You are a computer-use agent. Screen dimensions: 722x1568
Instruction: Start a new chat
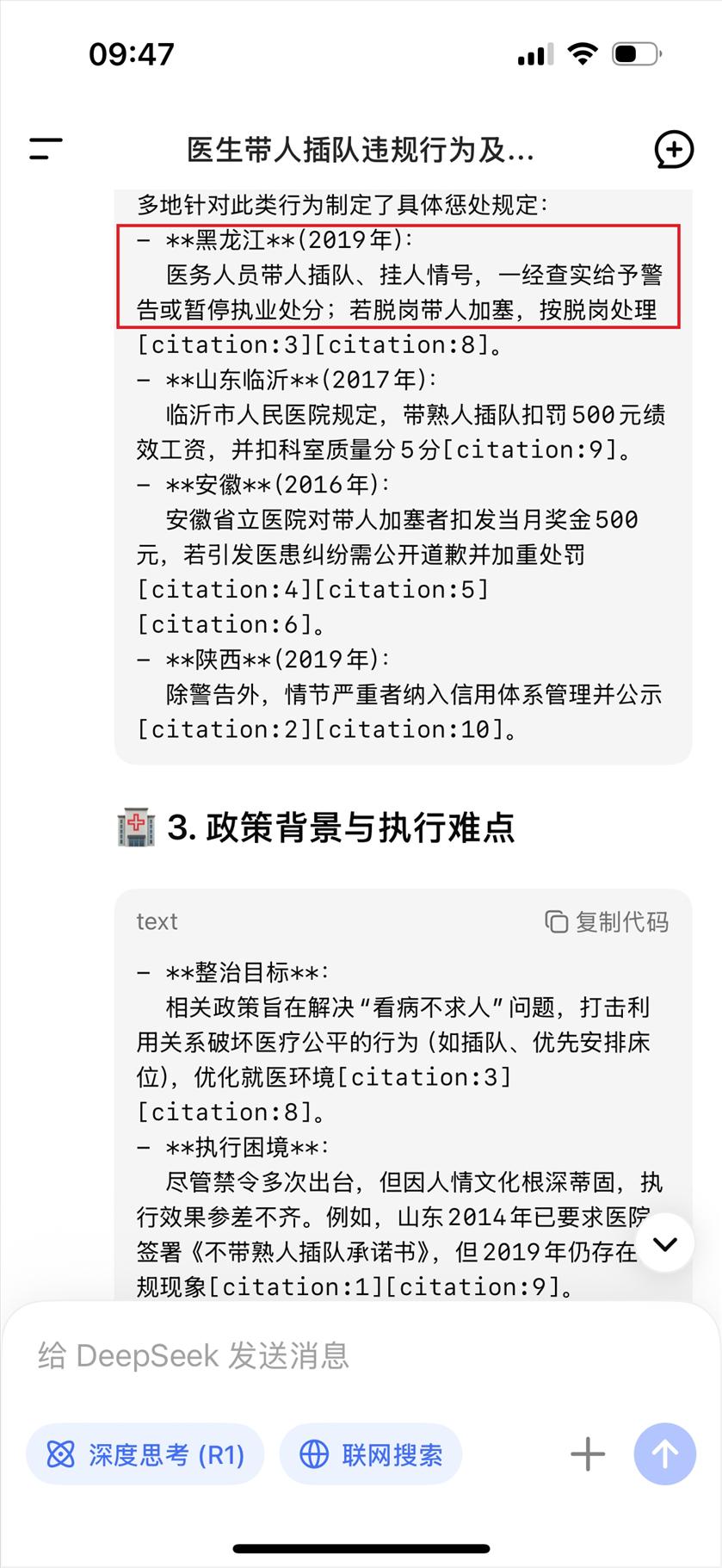click(x=673, y=150)
